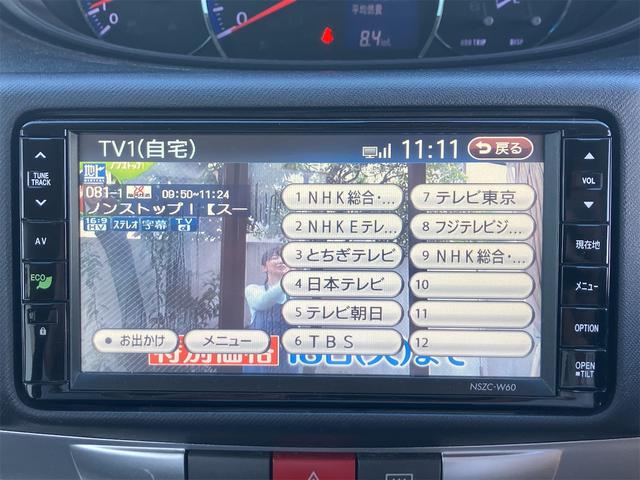Select channel 1 NHK総合
640x480 pixels.
pos(342,197)
